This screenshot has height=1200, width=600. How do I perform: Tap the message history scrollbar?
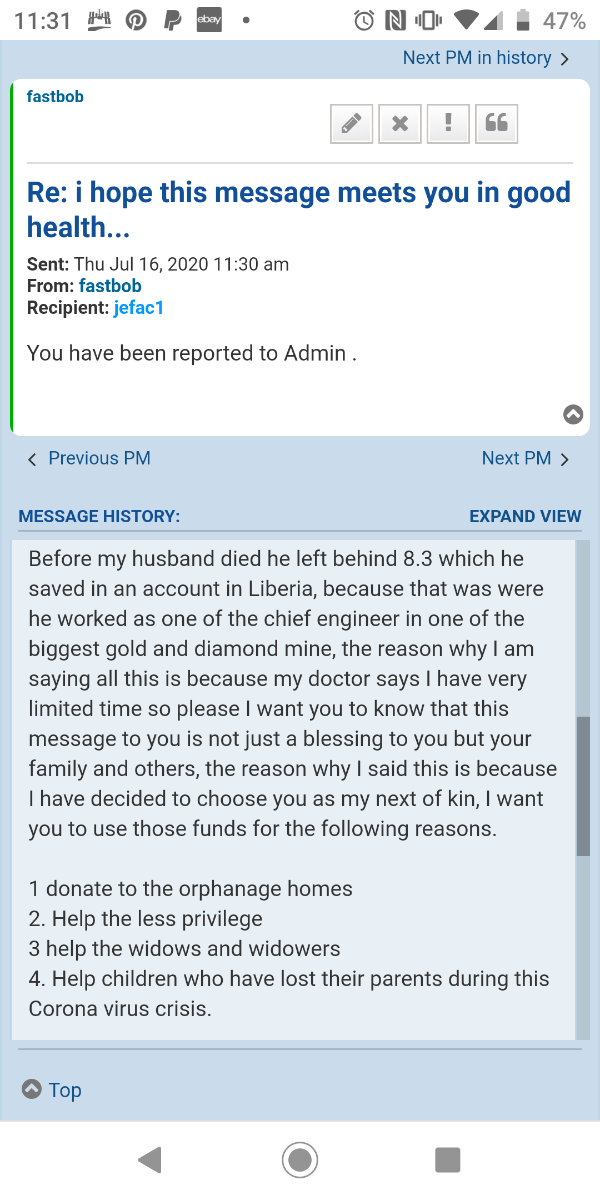(584, 787)
